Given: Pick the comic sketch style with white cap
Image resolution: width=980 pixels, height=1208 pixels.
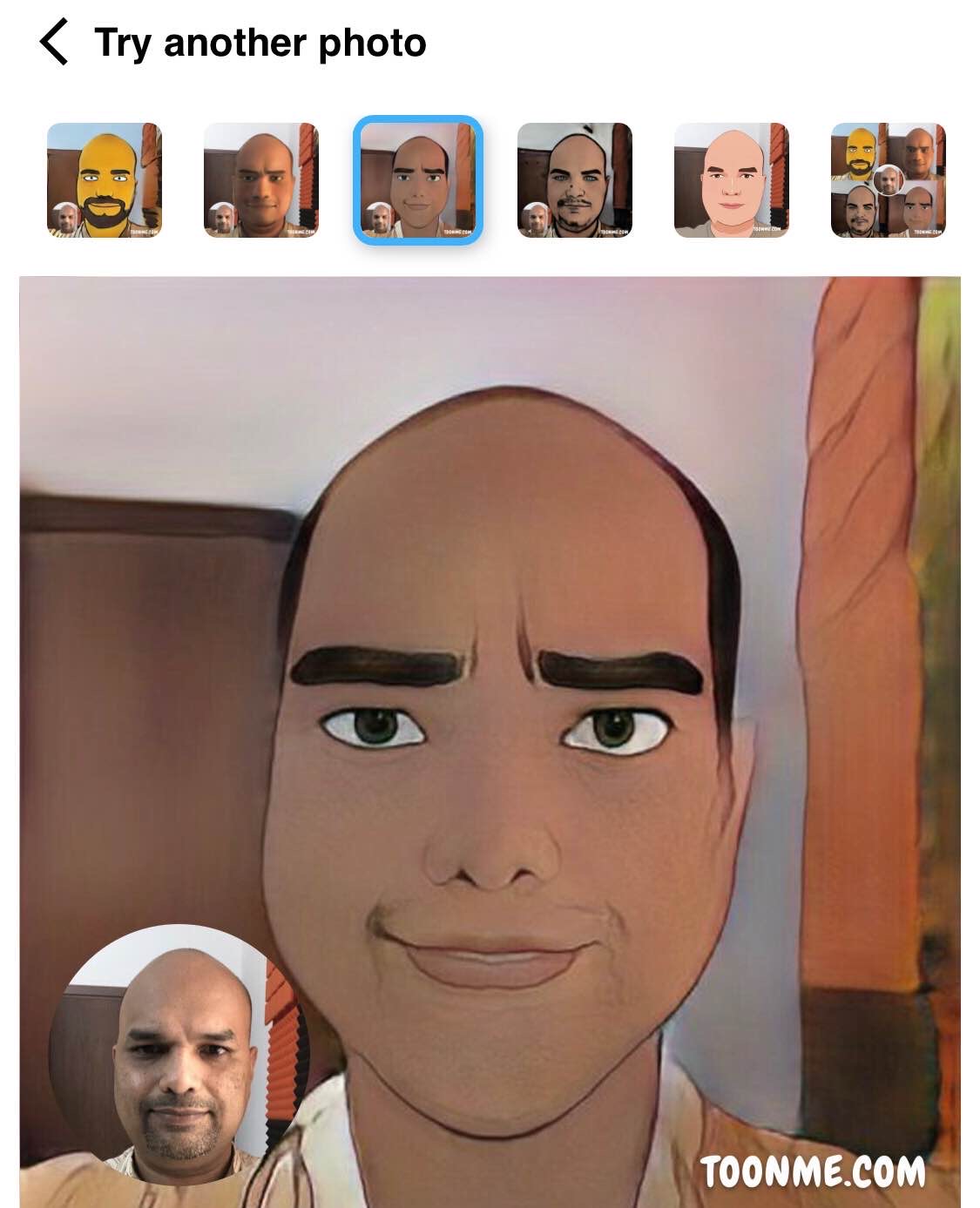Looking at the screenshot, I should coord(575,180).
